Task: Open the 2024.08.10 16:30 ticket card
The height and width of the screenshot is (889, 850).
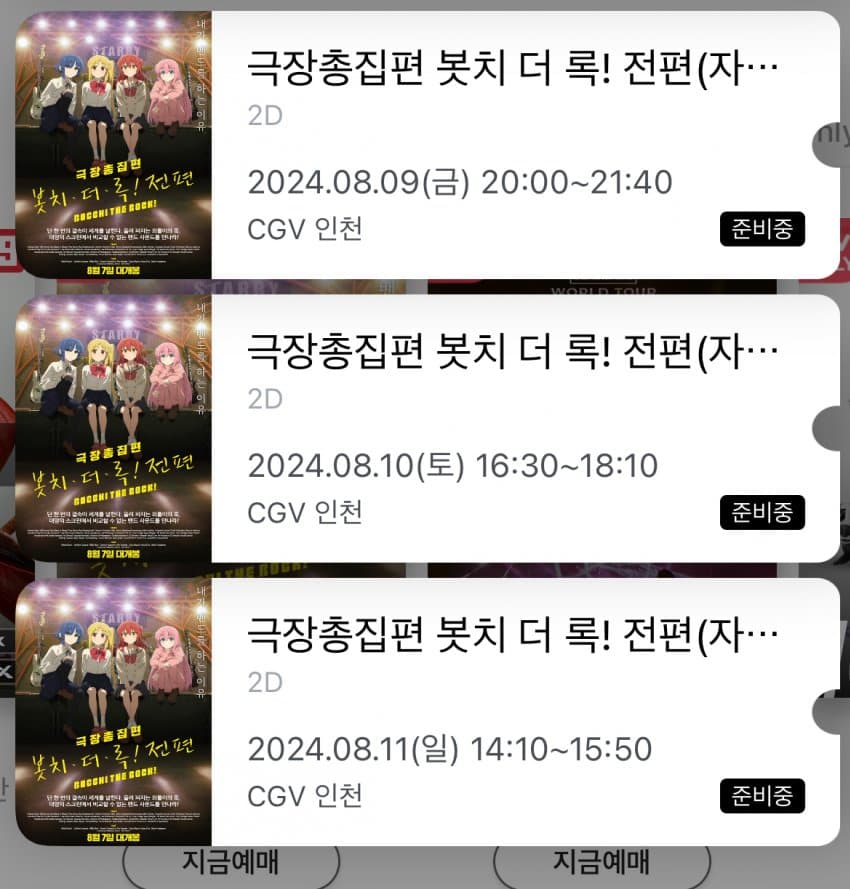Action: [510, 428]
